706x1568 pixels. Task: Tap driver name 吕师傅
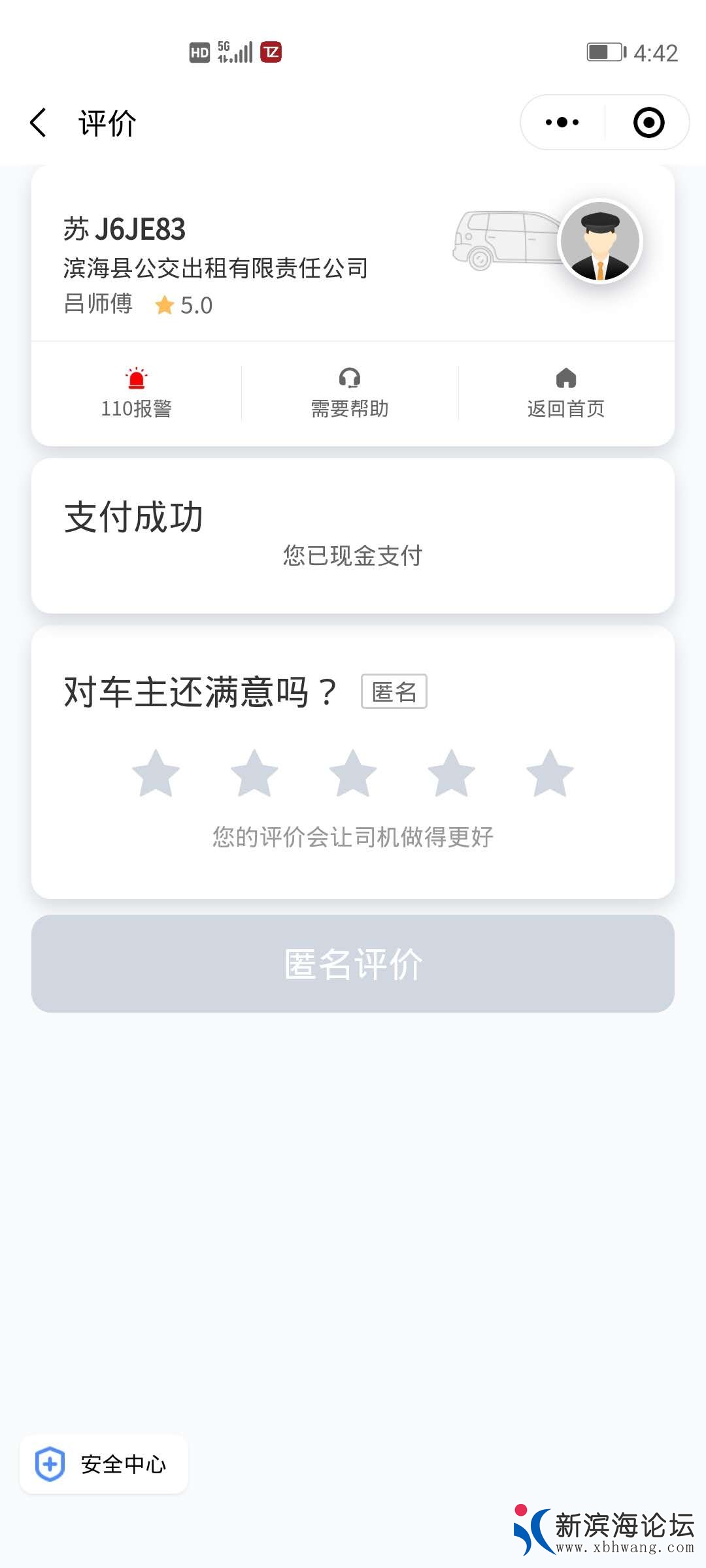tap(94, 302)
